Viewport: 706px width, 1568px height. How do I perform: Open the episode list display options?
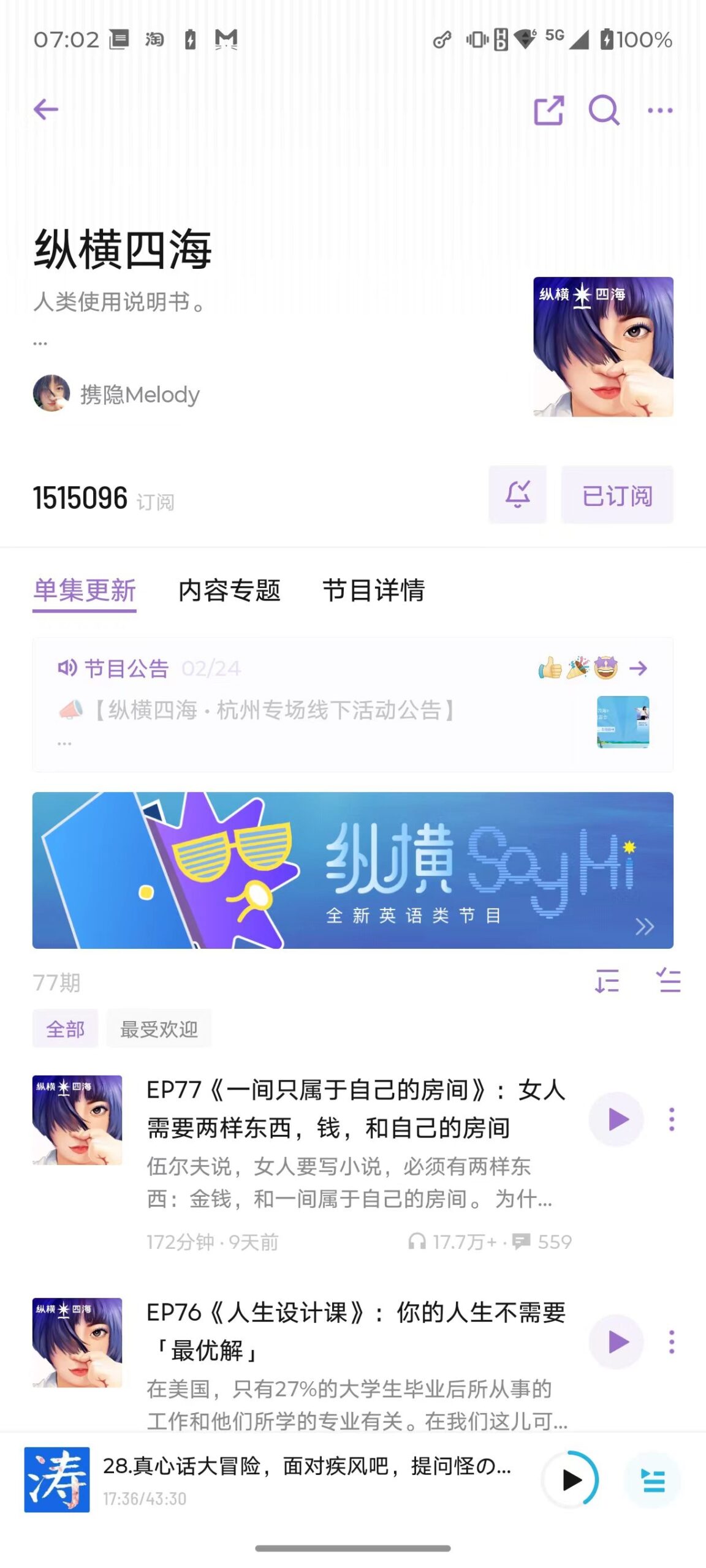(669, 981)
